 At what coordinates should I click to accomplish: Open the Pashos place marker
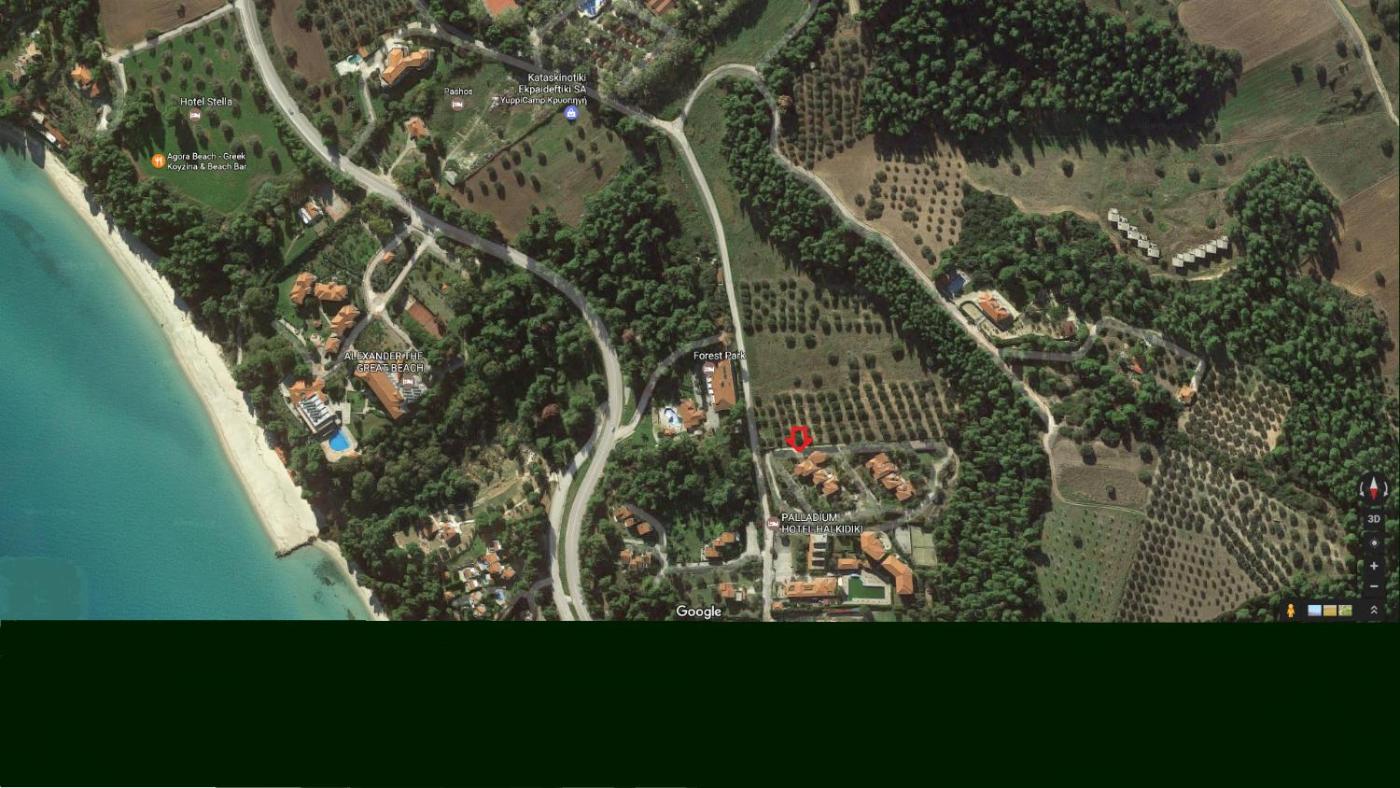click(457, 104)
